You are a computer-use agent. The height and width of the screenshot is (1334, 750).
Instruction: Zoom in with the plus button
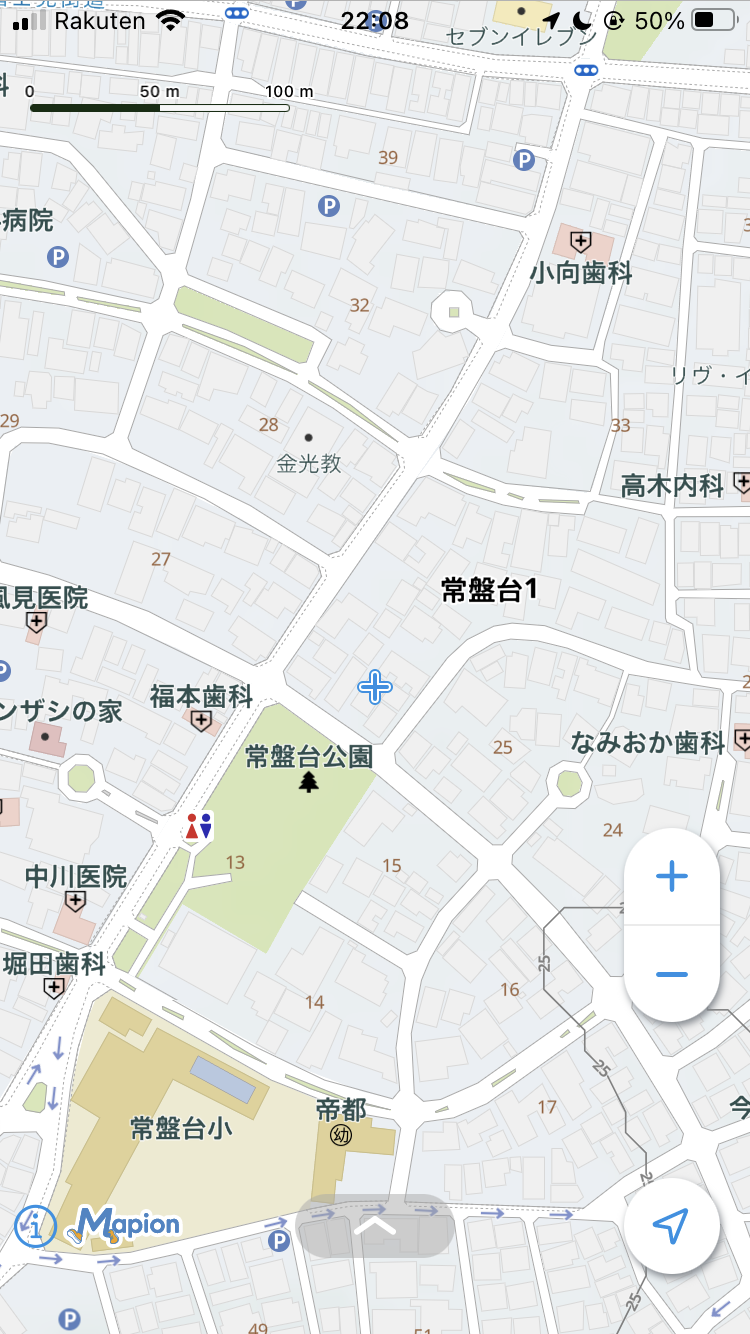pos(671,877)
